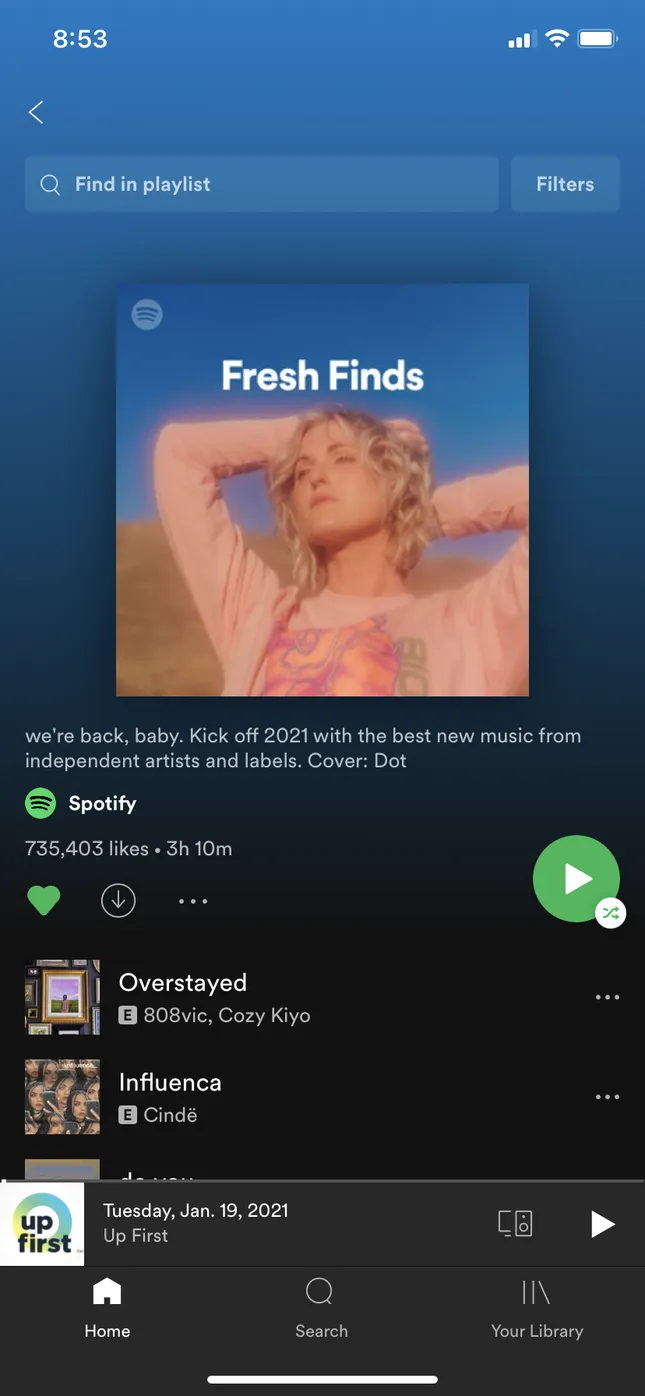Screen dimensions: 645x1396
Task: Open more options for Influenca
Action: (607, 1097)
